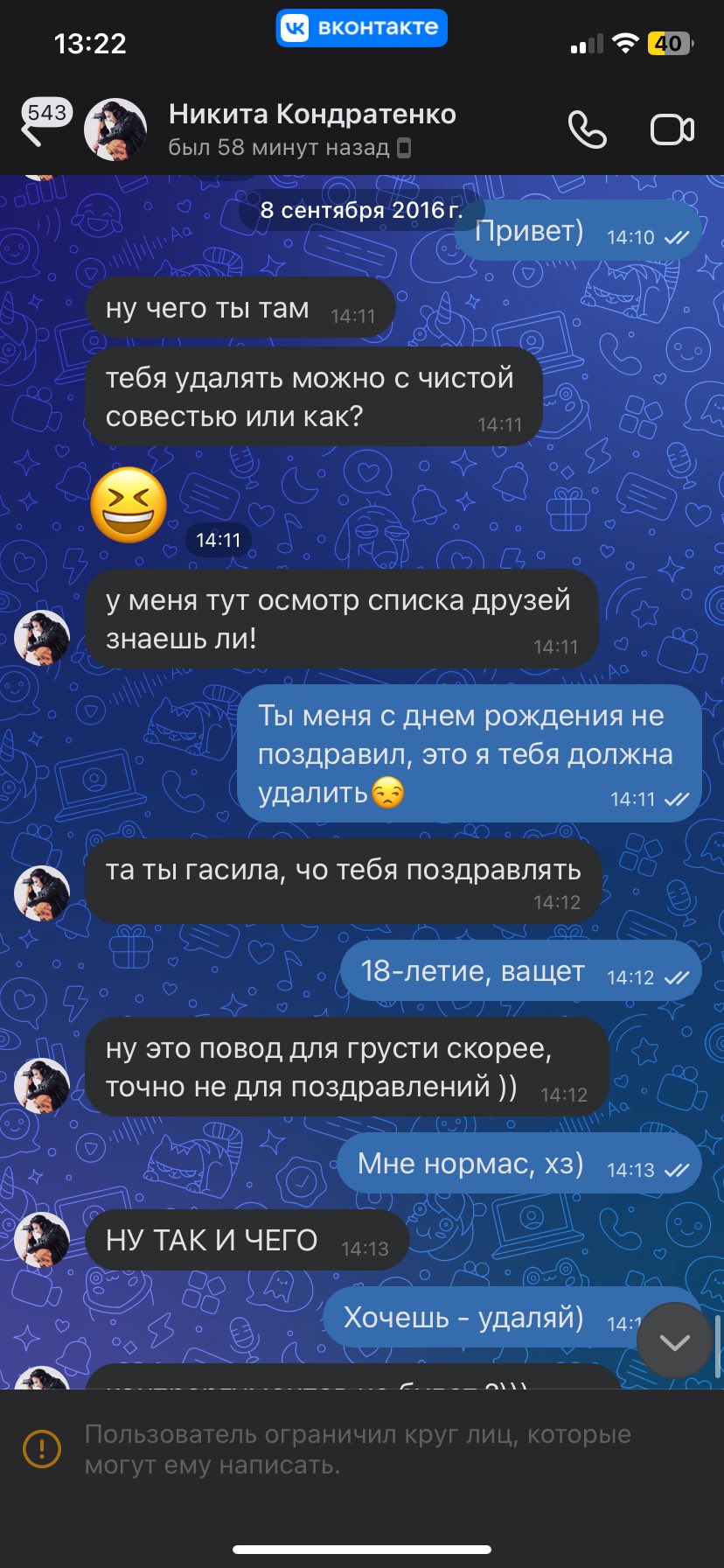Open Никита Кондратенко's profile from header
Image resolution: width=724 pixels, height=1568 pixels.
pyautogui.click(x=312, y=129)
